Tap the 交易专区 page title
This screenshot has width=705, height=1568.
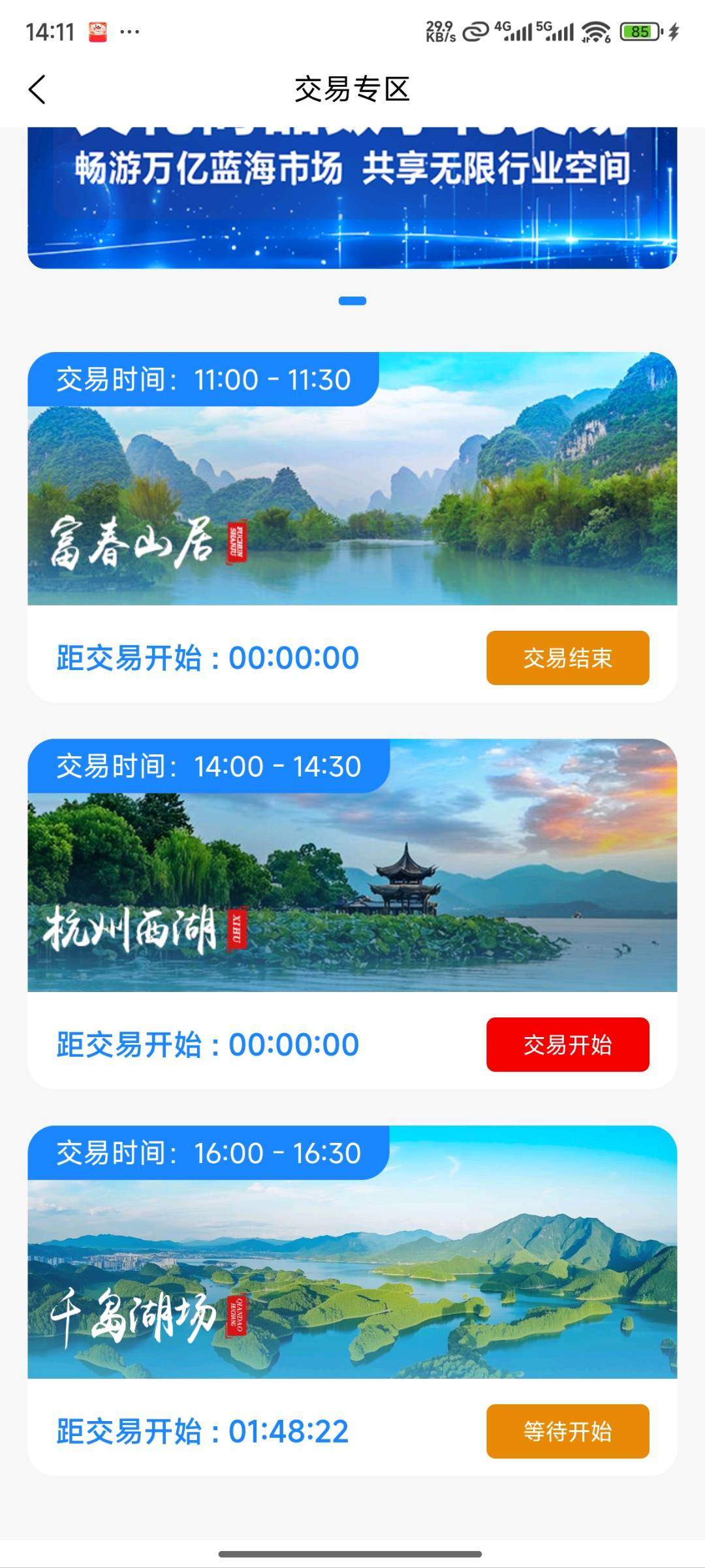(x=352, y=89)
